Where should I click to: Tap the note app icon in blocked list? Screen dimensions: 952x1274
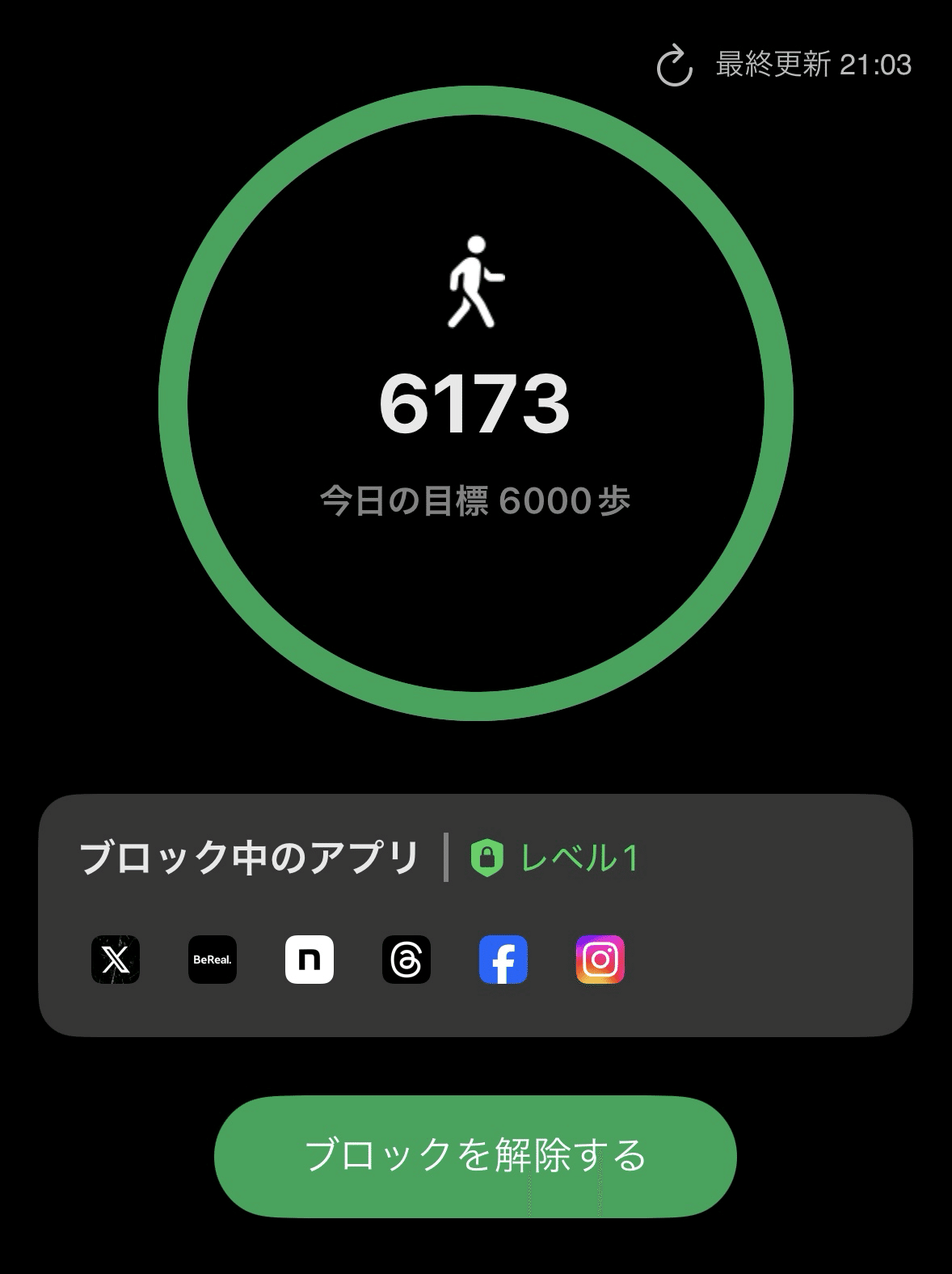(x=310, y=960)
